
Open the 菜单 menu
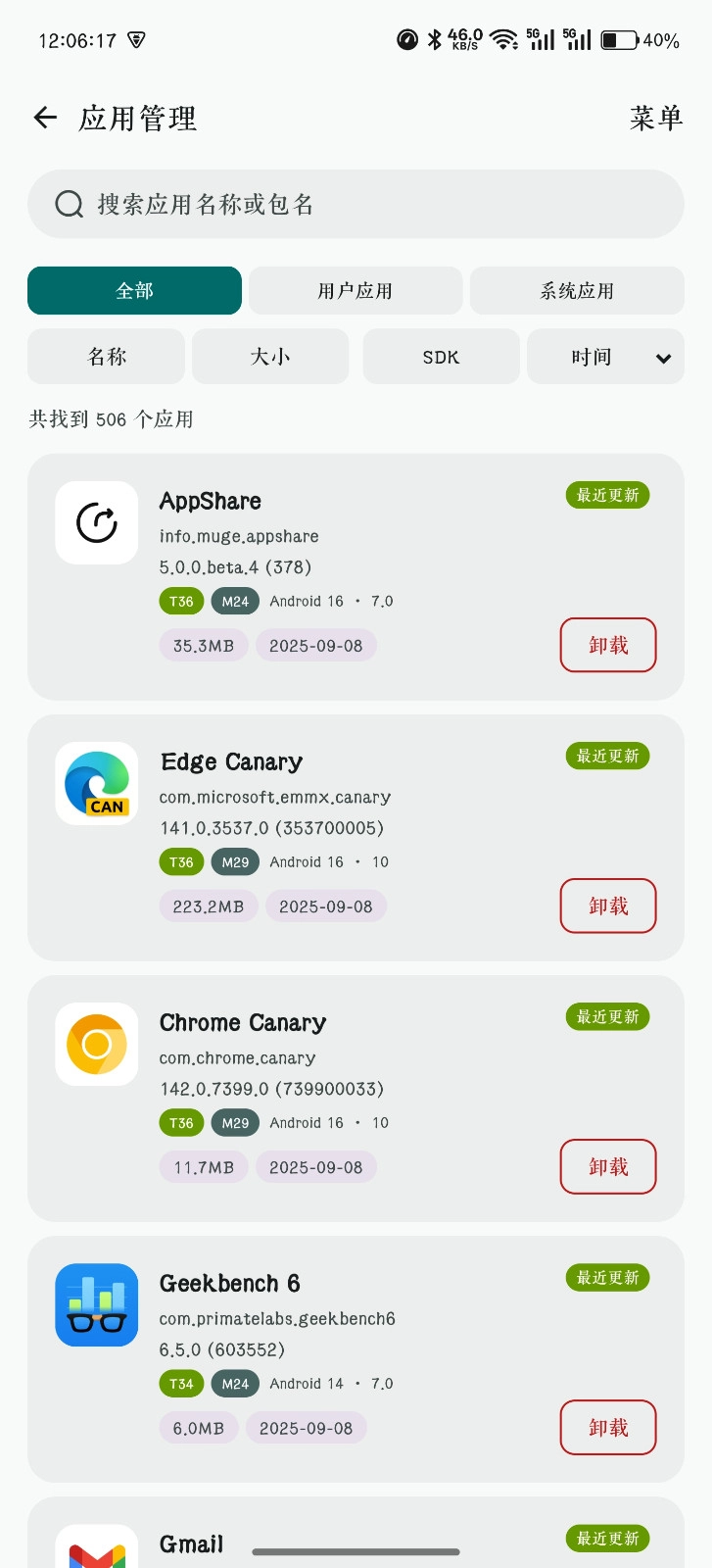(x=656, y=118)
